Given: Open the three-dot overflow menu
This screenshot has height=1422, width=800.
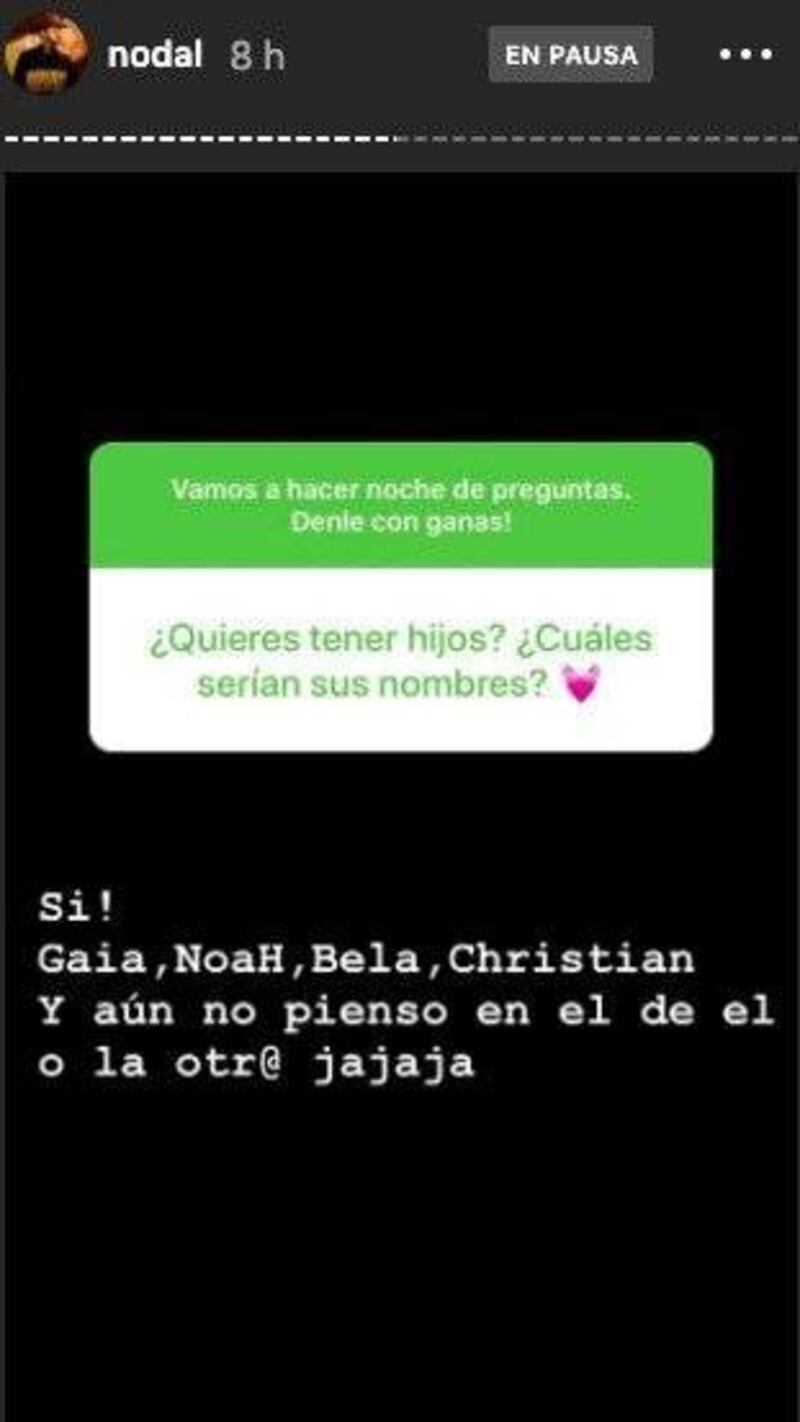Looking at the screenshot, I should tap(746, 55).
